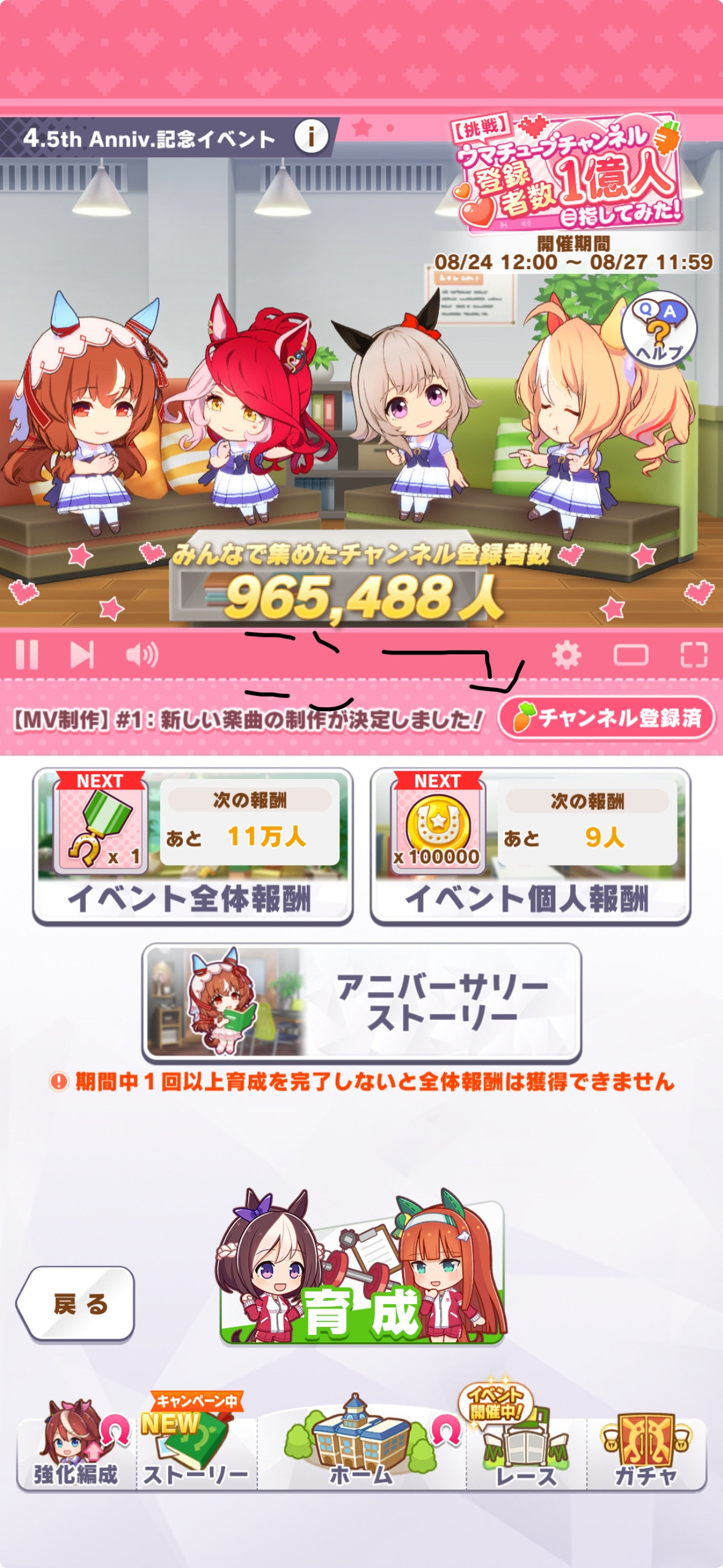Open the player settings gear
Viewport: 723px width, 1568px height.
pyautogui.click(x=566, y=655)
